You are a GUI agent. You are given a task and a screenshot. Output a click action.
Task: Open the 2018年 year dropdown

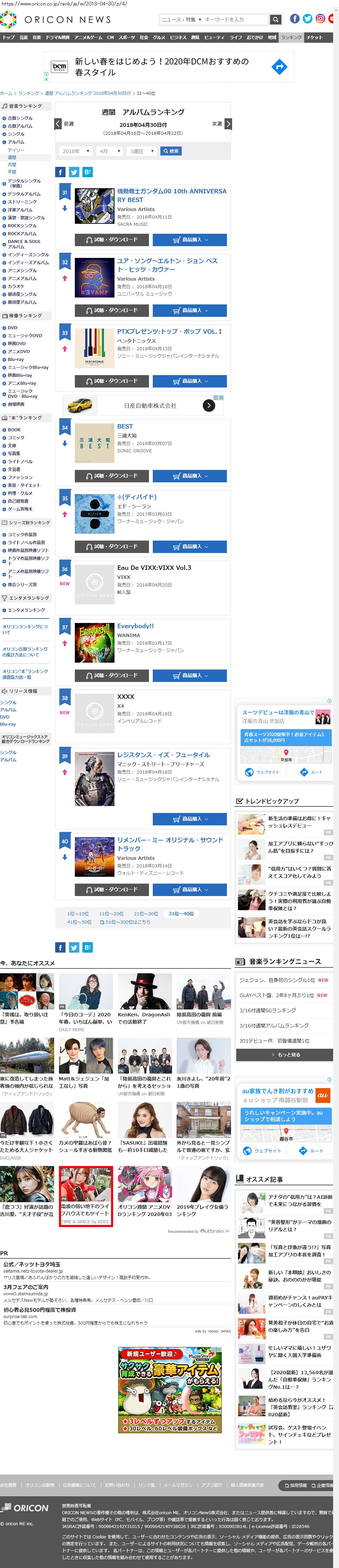[76, 151]
